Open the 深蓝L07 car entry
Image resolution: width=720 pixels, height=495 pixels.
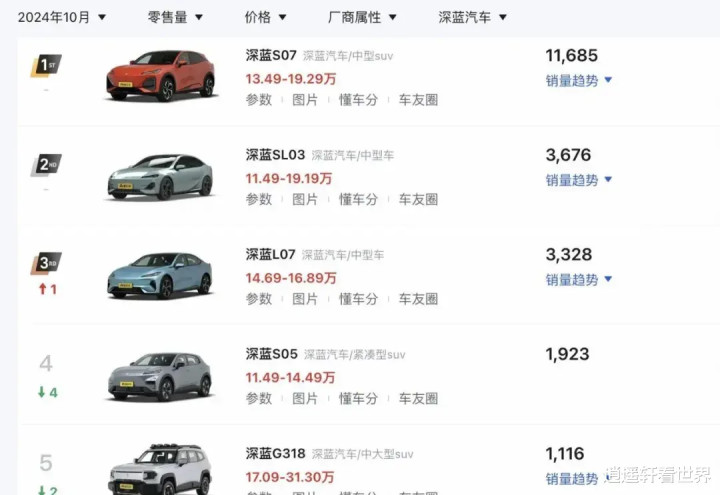(x=271, y=254)
